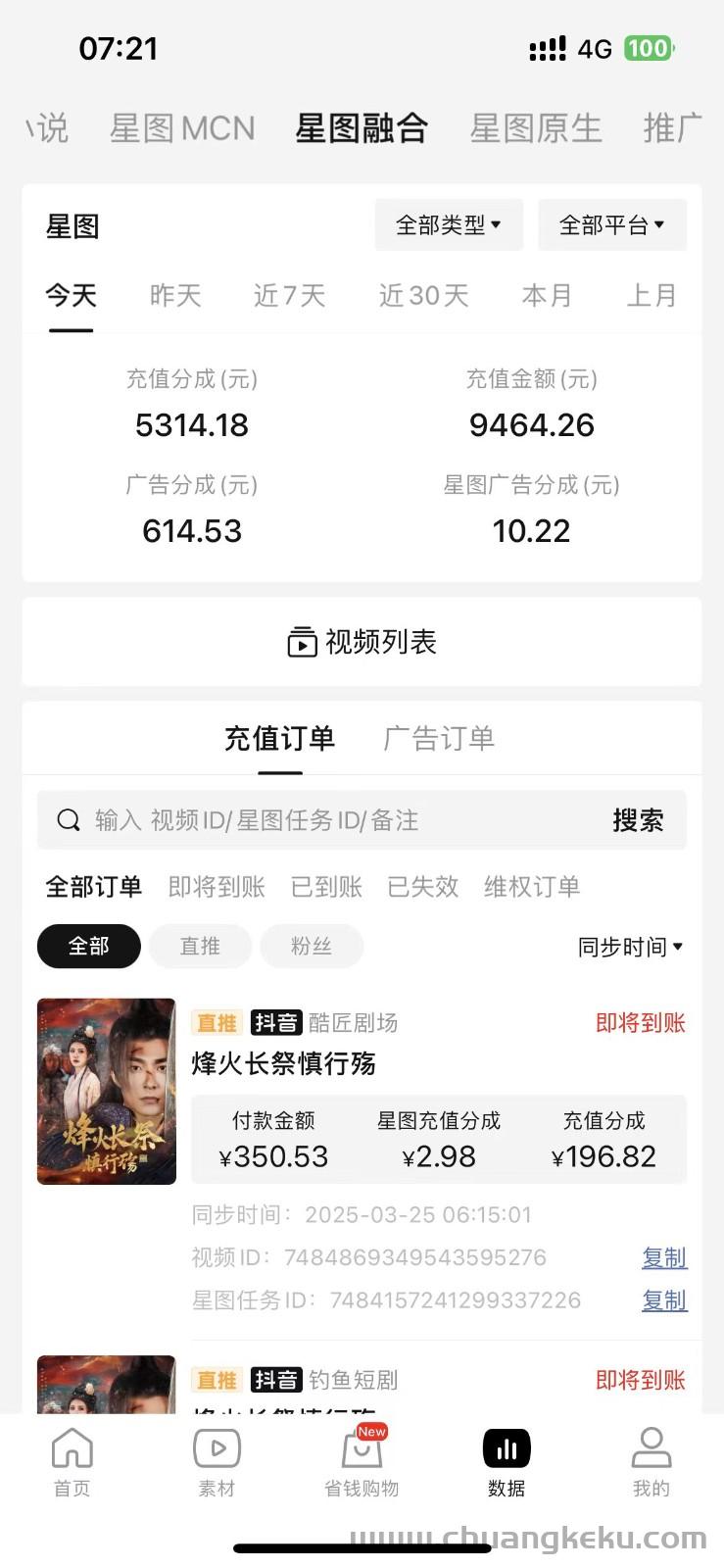Tap the 搜索 button
The image size is (724, 1568).
click(638, 820)
